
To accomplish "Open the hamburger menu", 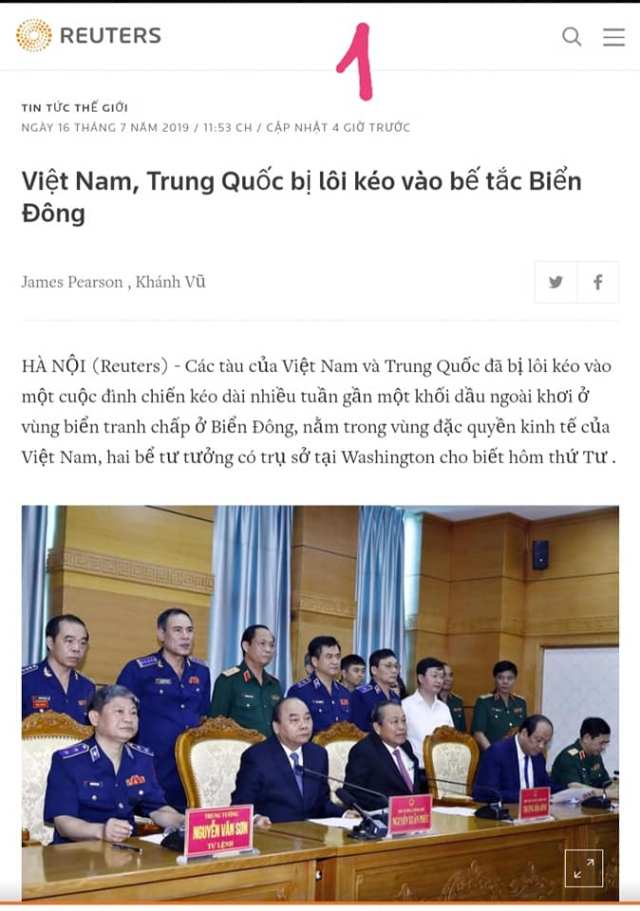I will pos(613,37).
